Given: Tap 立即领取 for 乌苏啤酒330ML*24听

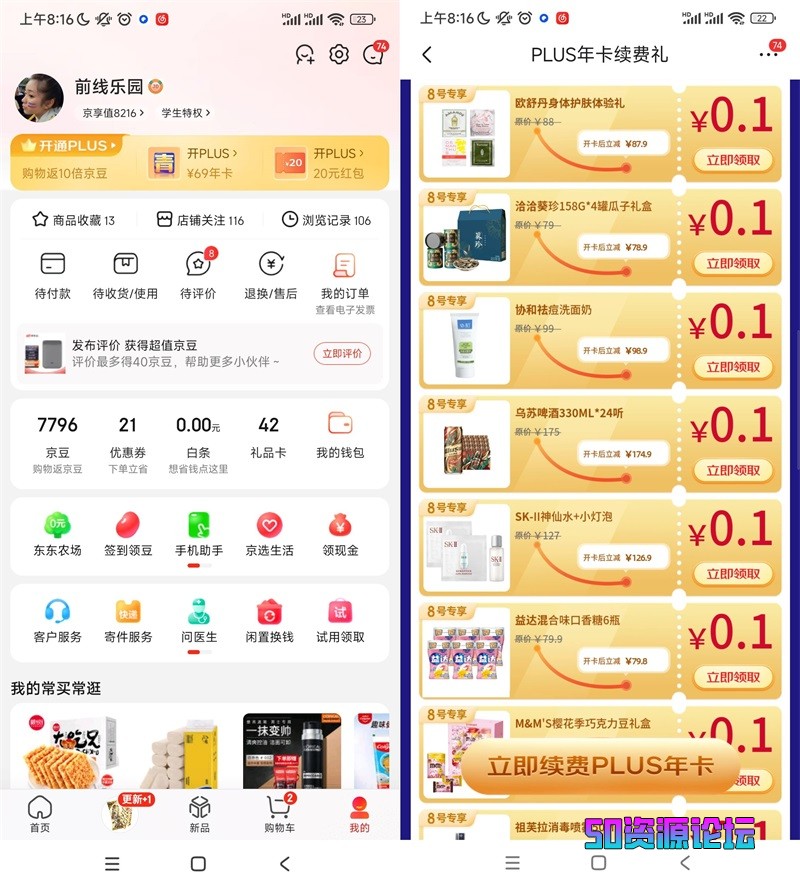Looking at the screenshot, I should (x=733, y=470).
